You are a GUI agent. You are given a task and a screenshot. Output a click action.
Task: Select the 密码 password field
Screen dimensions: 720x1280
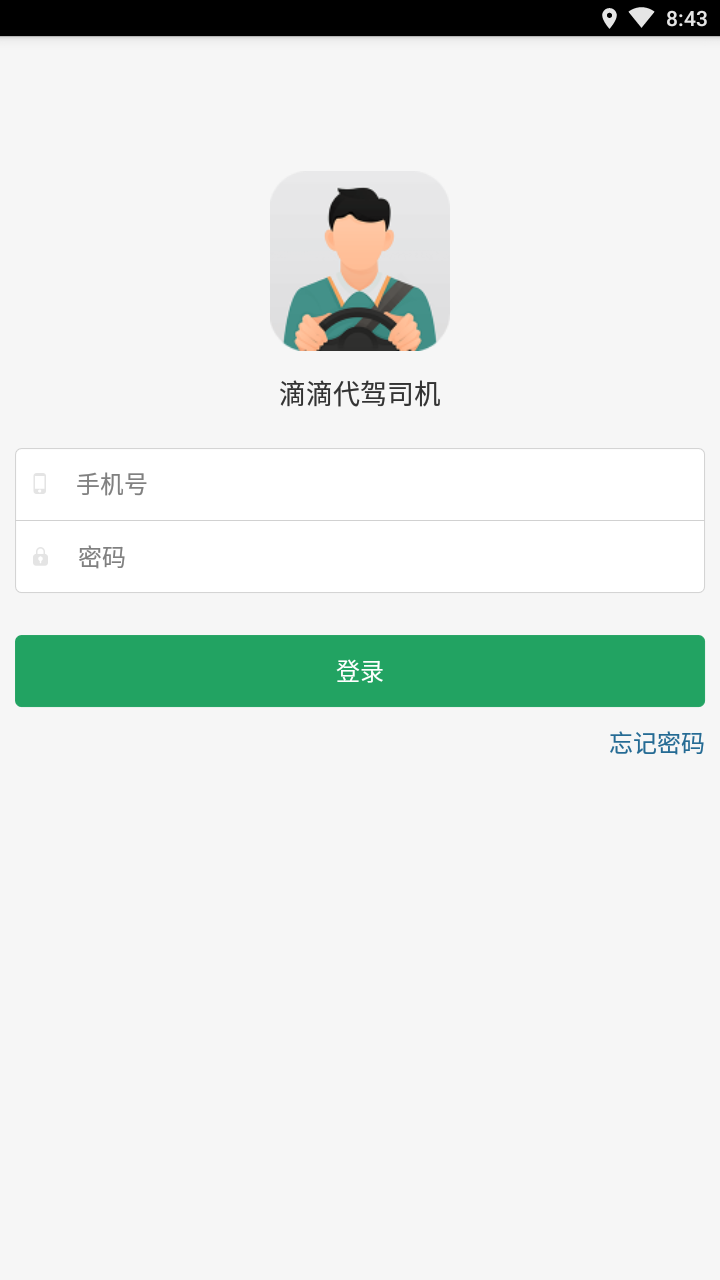point(360,557)
